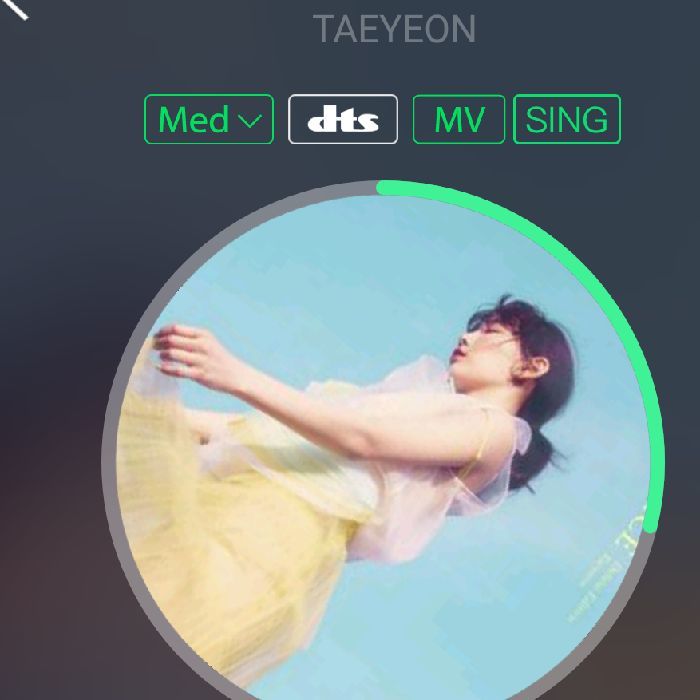Watch the MV for this song
The width and height of the screenshot is (700, 700).
click(459, 120)
